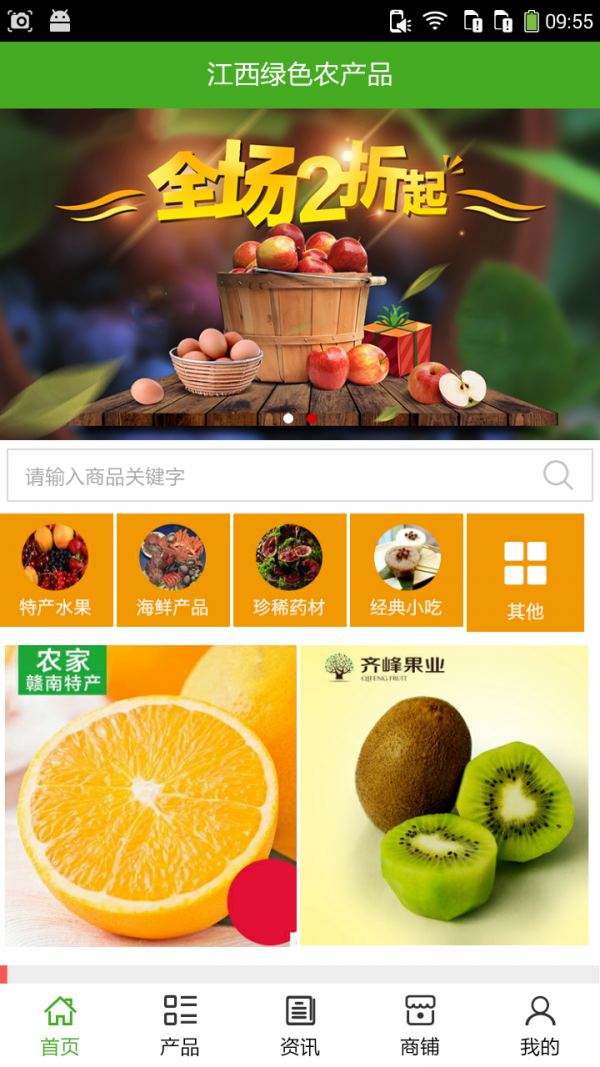Open the 我的 profile tab
This screenshot has width=600, height=1067.
pos(540,1025)
